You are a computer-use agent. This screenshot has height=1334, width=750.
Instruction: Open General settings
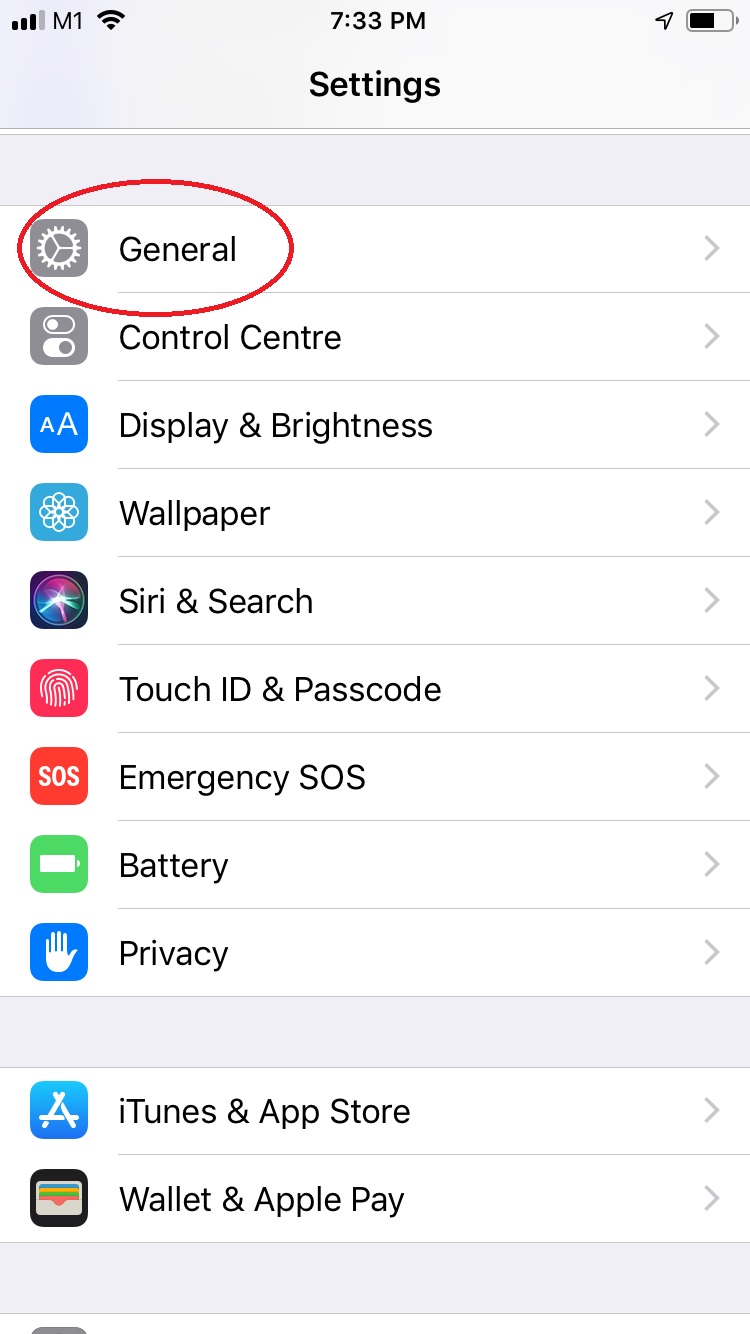pyautogui.click(x=375, y=249)
